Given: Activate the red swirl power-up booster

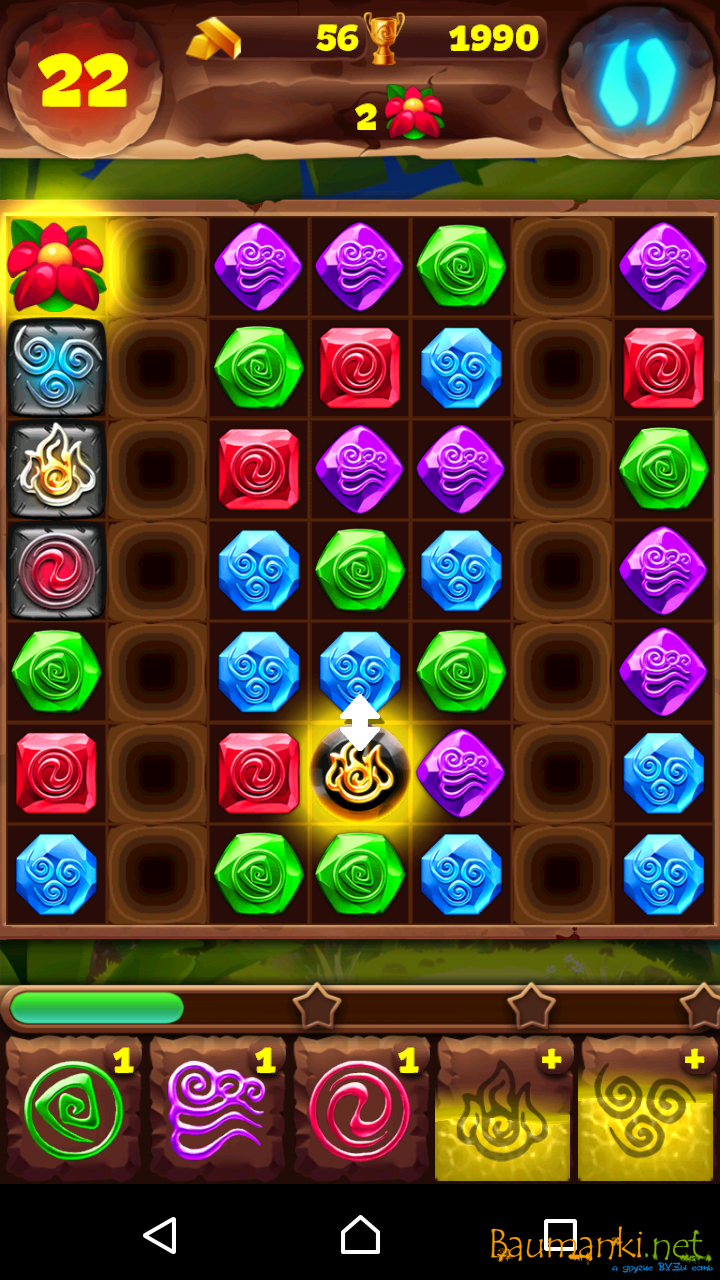Looking at the screenshot, I should click(360, 1110).
